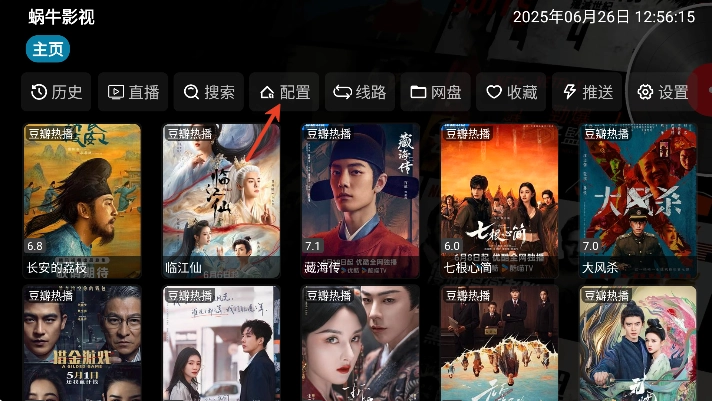View 收藏 favorites
The width and height of the screenshot is (712, 401).
(x=511, y=92)
